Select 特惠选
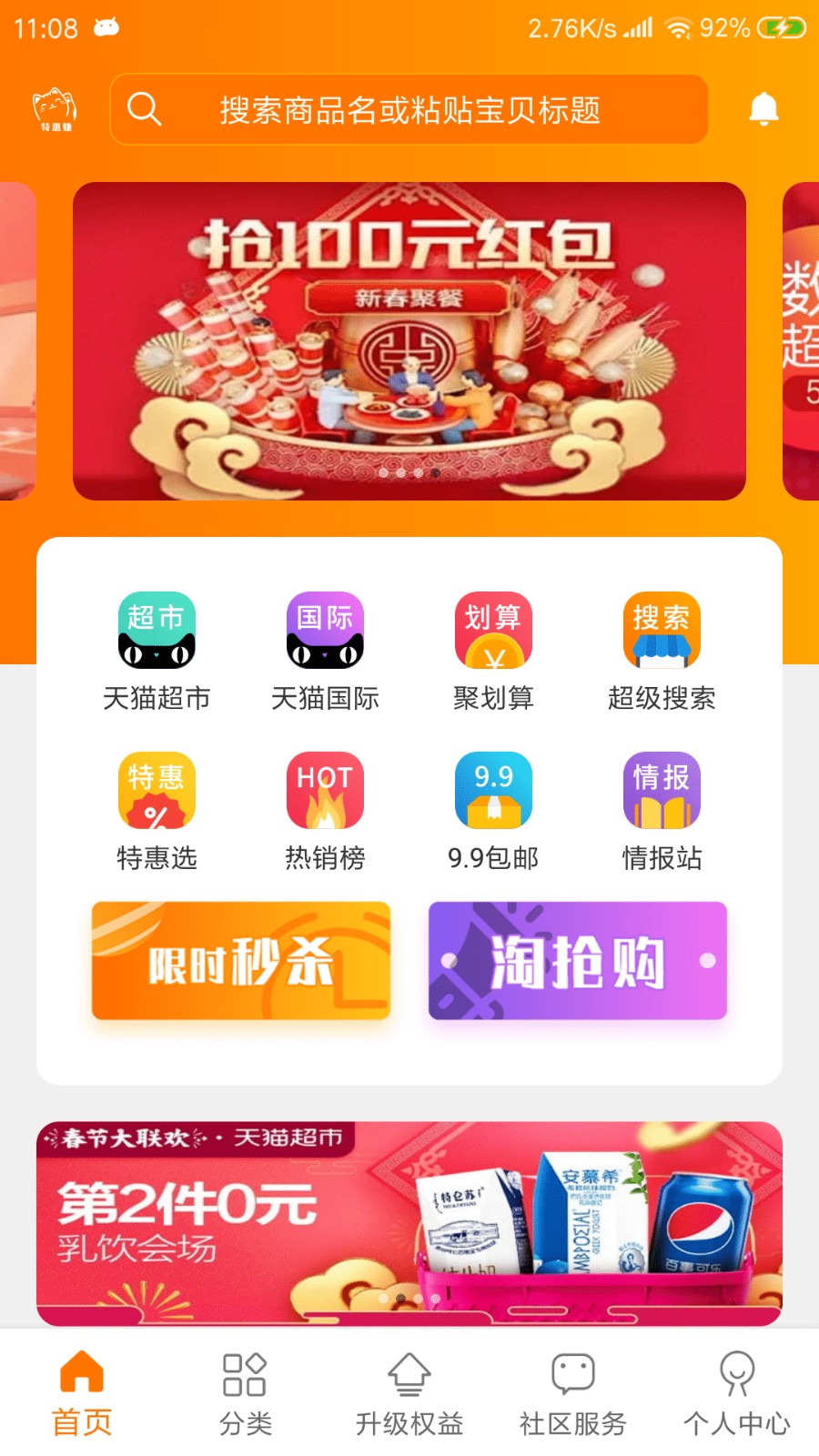Viewport: 819px width, 1456px height. pyautogui.click(x=157, y=810)
